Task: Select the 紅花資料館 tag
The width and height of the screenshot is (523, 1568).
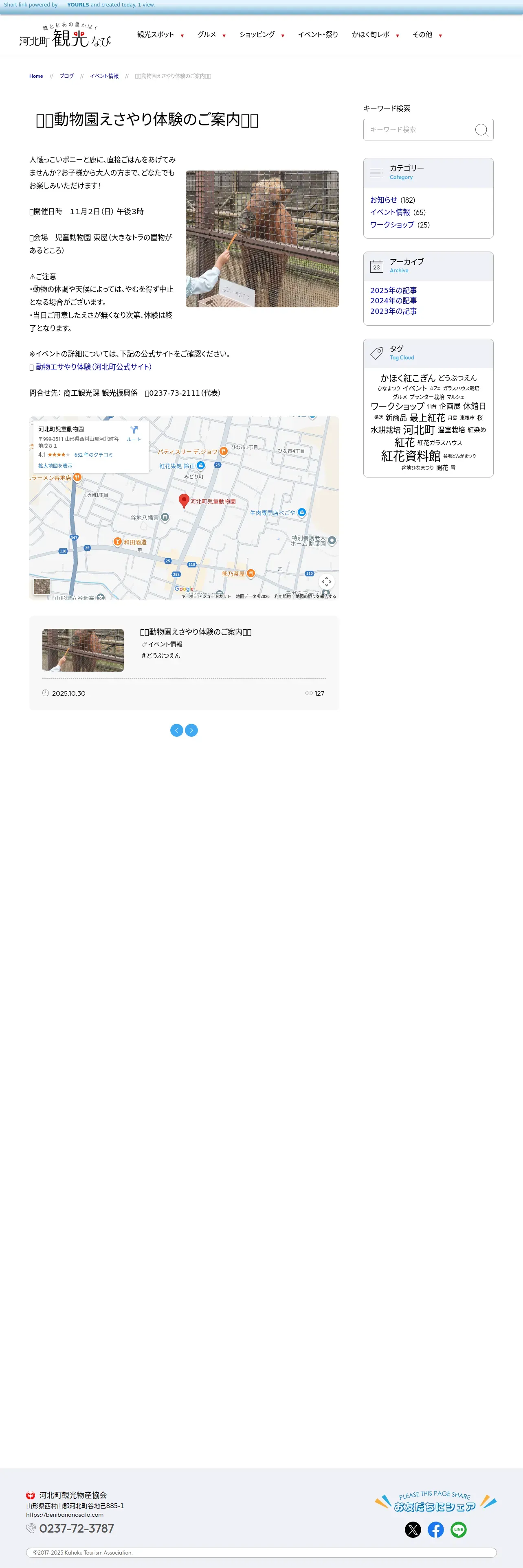Action: tap(410, 456)
